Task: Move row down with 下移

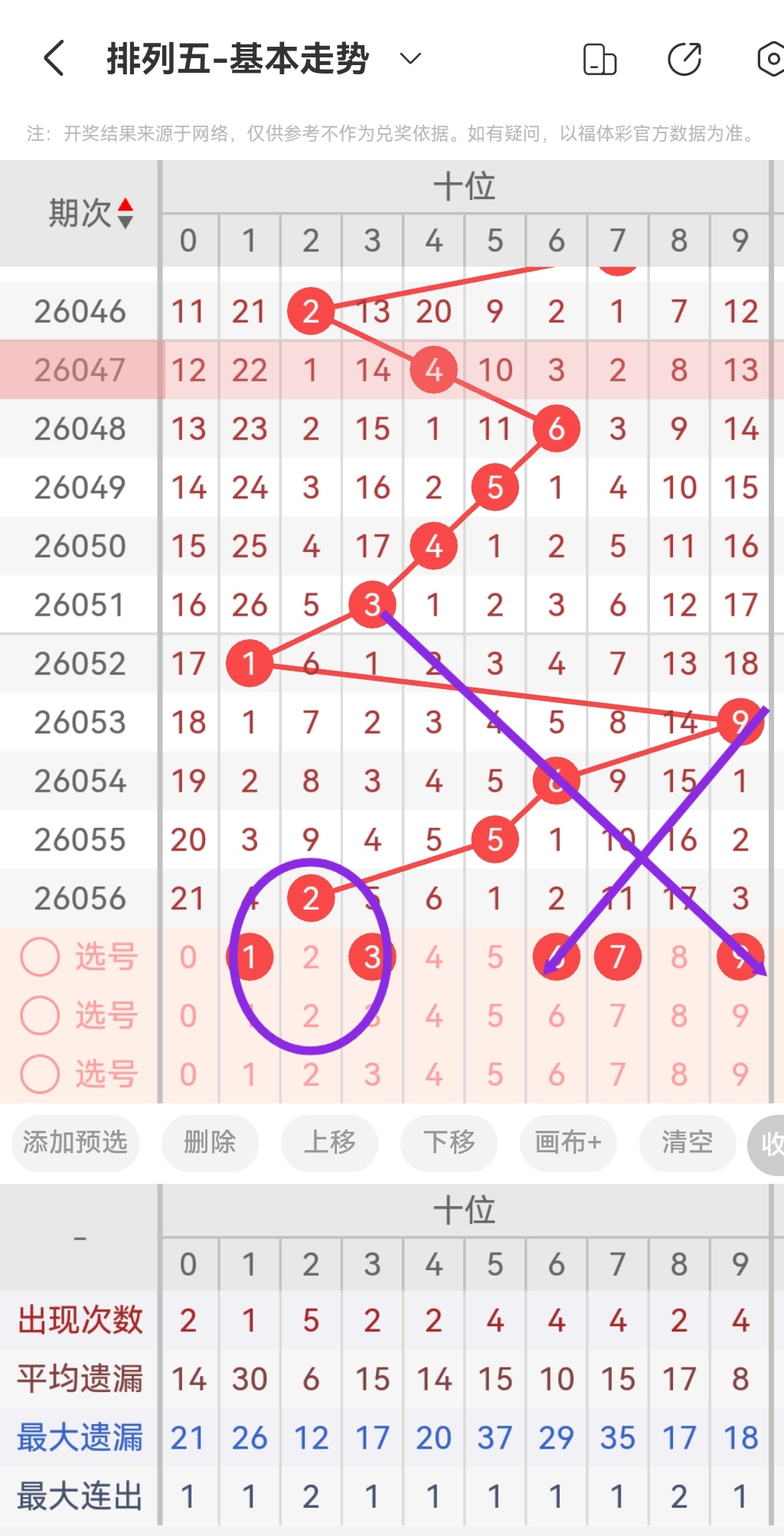Action: click(449, 1143)
